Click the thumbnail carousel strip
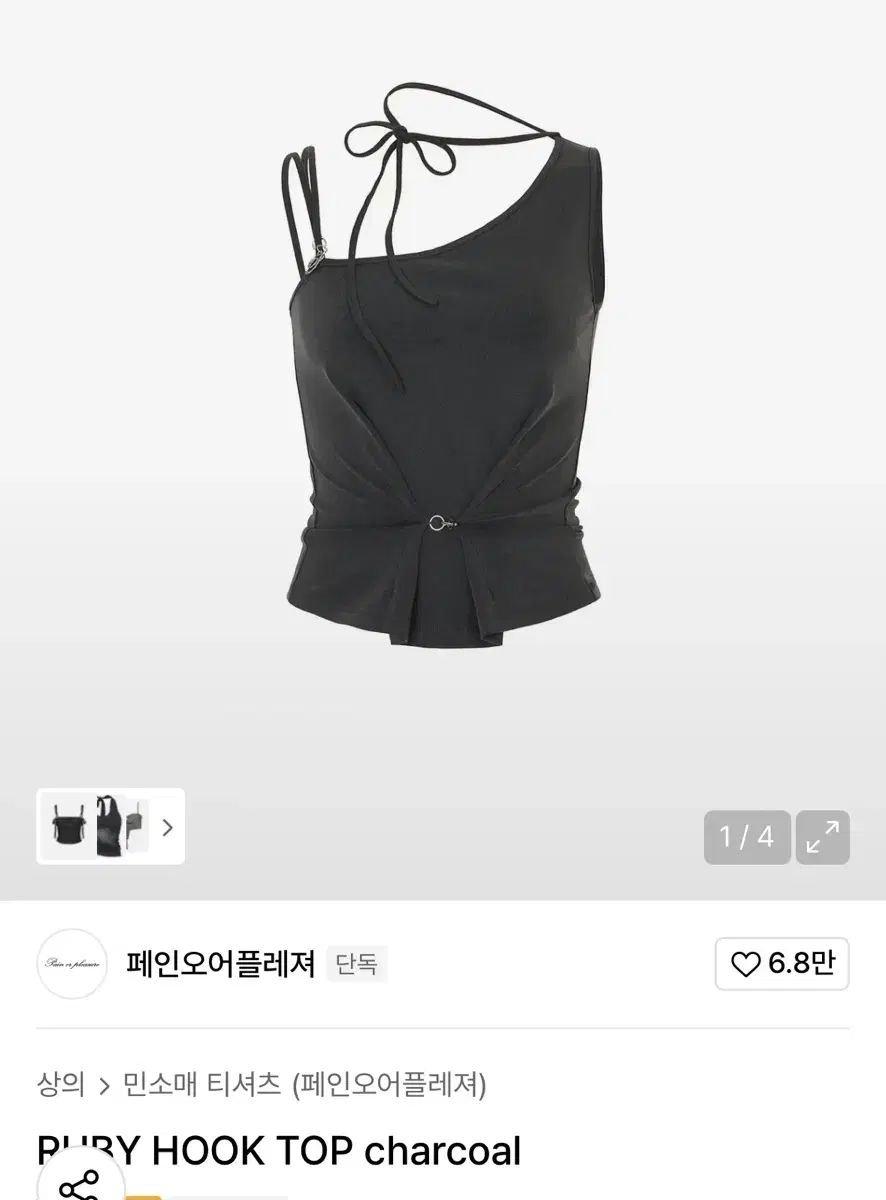Screen dimensions: 886x1200 pos(110,828)
